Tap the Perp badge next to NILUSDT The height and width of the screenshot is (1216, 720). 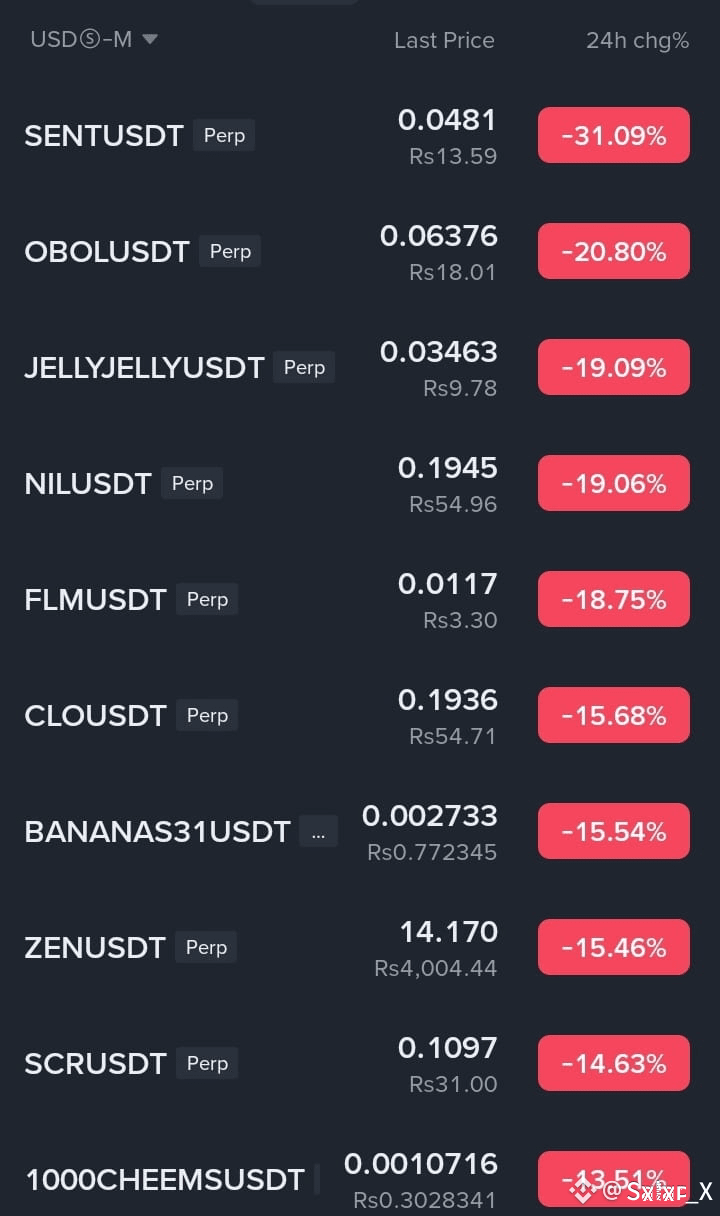pos(192,483)
